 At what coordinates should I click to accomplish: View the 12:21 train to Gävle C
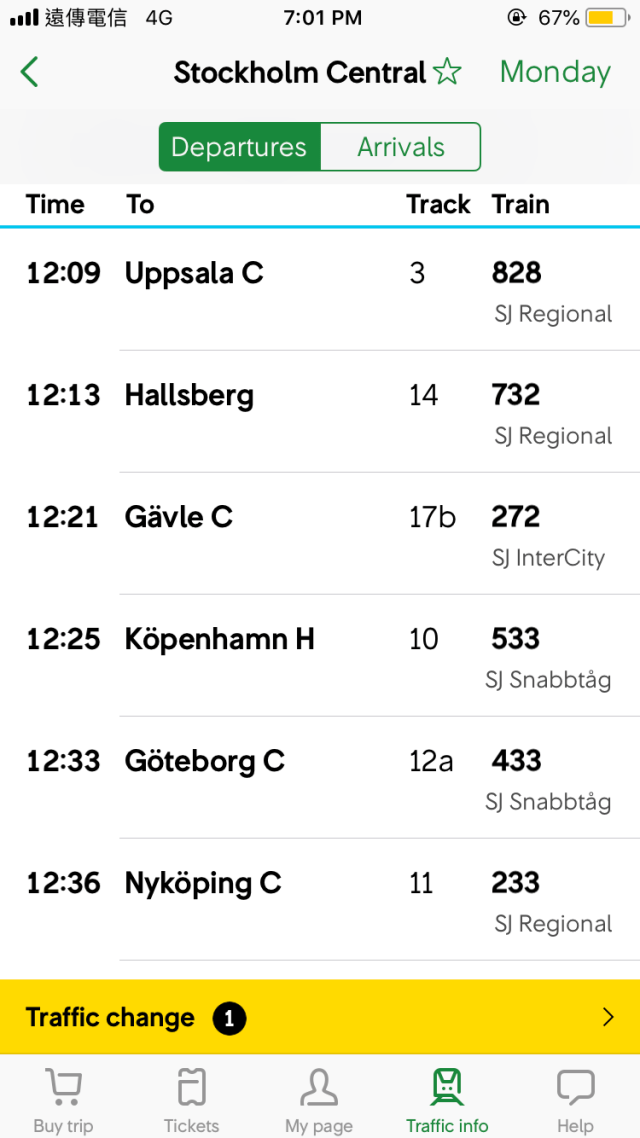(320, 534)
